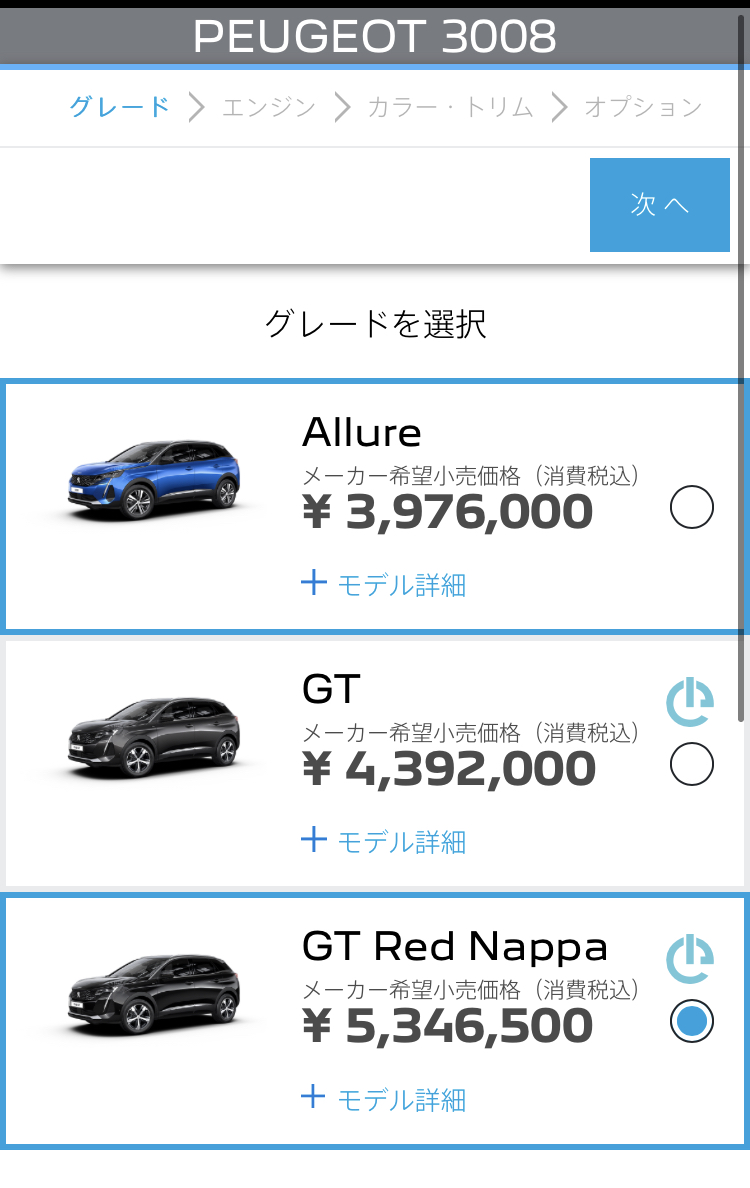The width and height of the screenshot is (750, 1188).
Task: Click the plus icon under GT Red Nappa details
Action: point(313,1099)
